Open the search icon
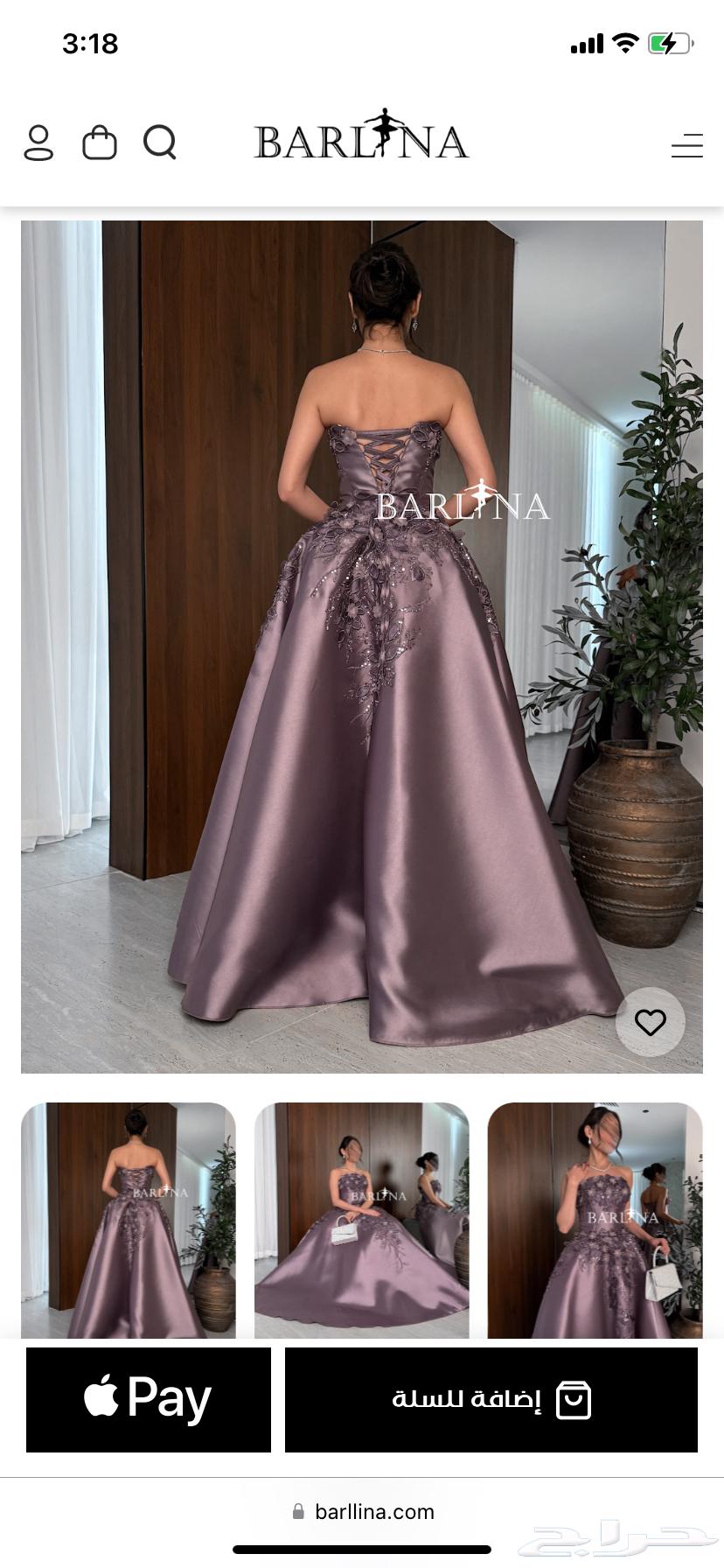 coord(160,142)
